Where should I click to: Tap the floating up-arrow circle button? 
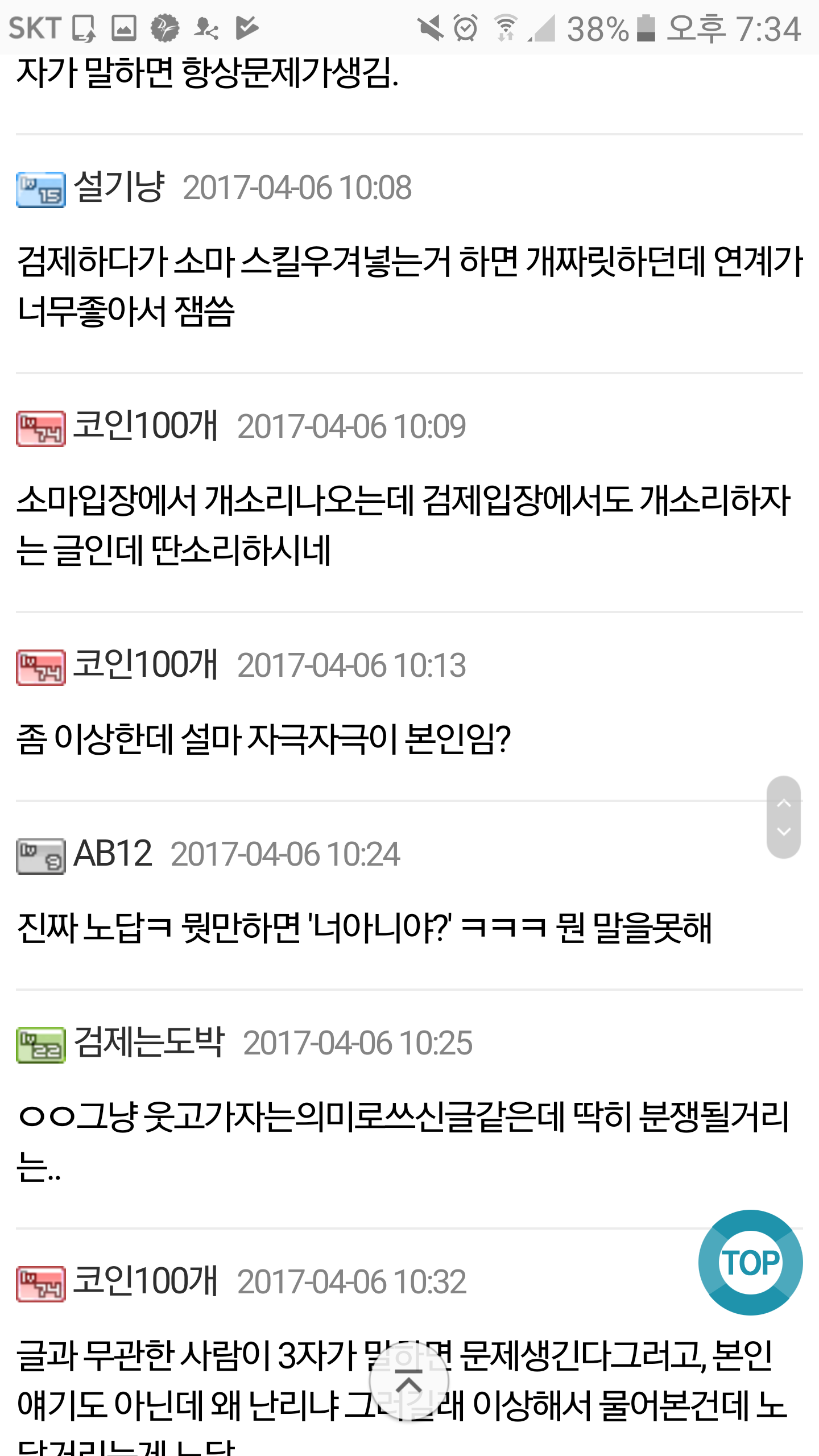pyautogui.click(x=408, y=1382)
